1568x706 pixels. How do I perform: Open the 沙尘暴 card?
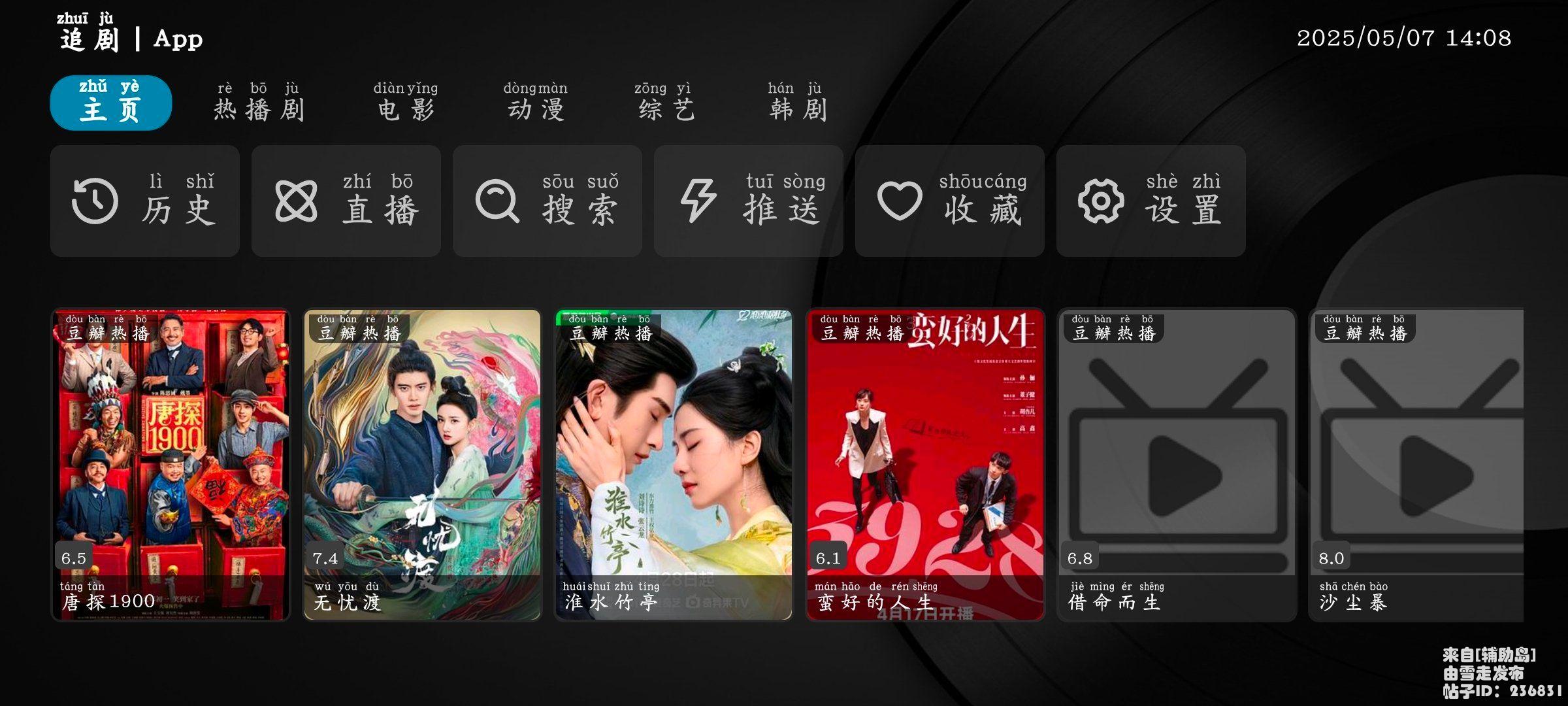pyautogui.click(x=1416, y=464)
